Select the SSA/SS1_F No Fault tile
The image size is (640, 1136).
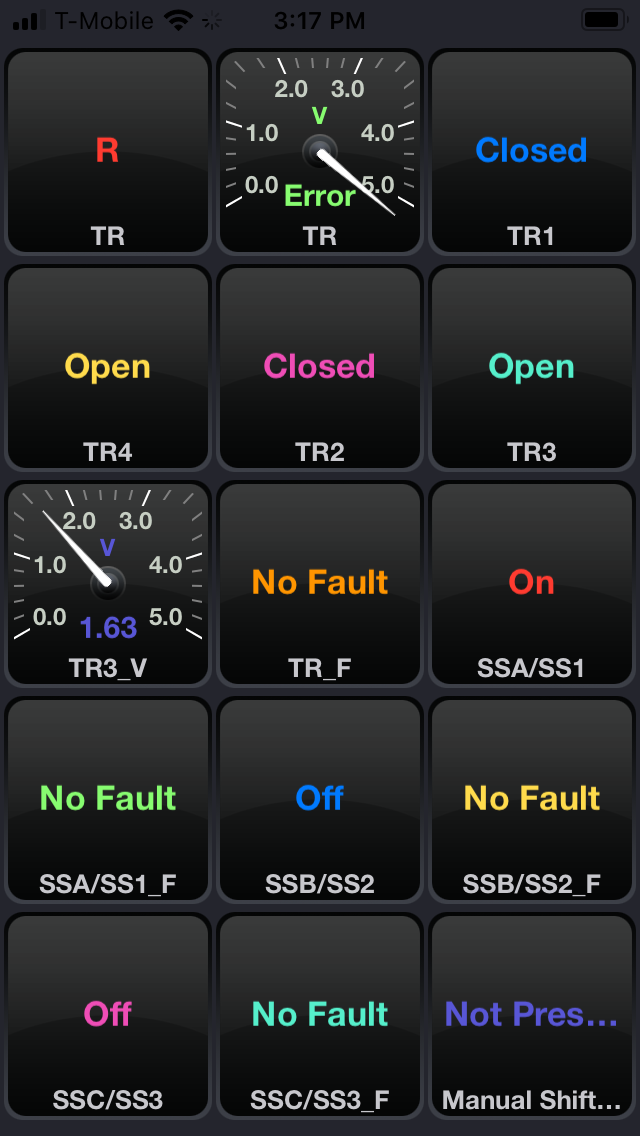tap(108, 800)
